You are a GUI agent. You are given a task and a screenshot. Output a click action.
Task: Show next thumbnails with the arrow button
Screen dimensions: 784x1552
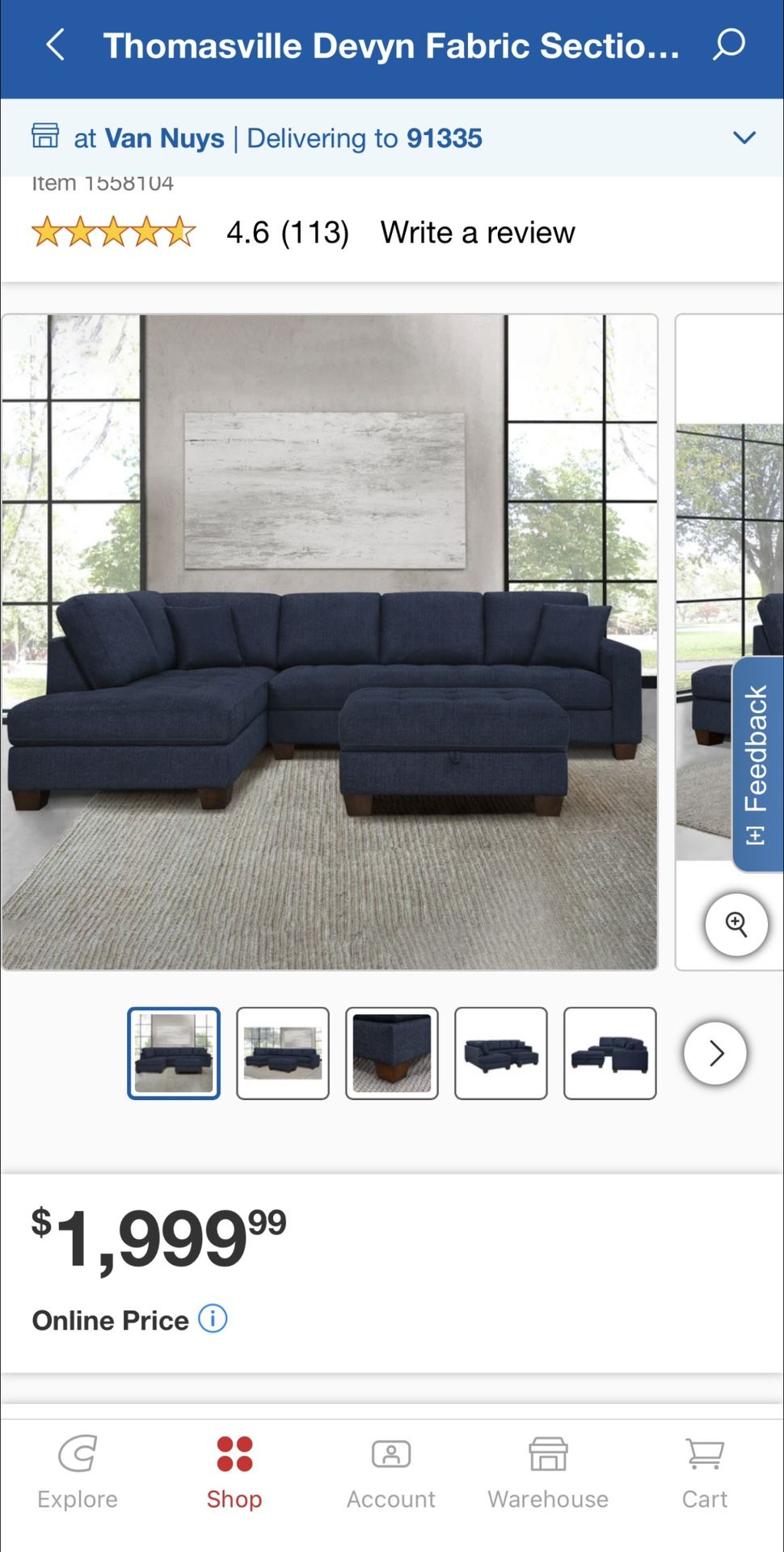[x=715, y=1053]
